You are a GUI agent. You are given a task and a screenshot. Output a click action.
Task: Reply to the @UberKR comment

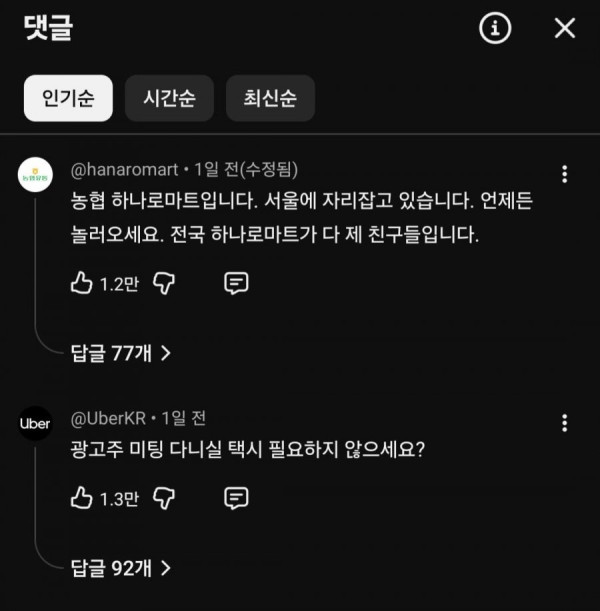[x=236, y=497]
